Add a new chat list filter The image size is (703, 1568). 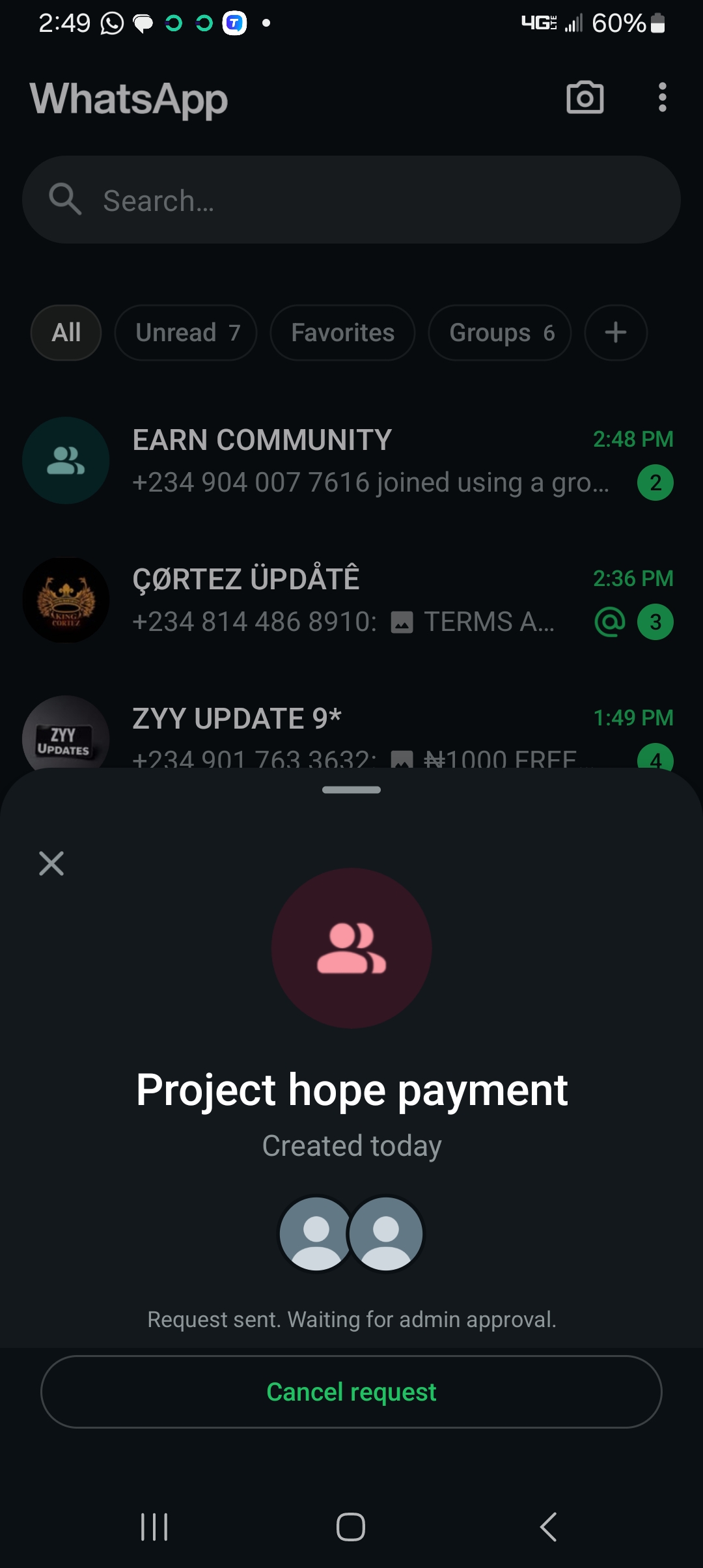pos(615,333)
